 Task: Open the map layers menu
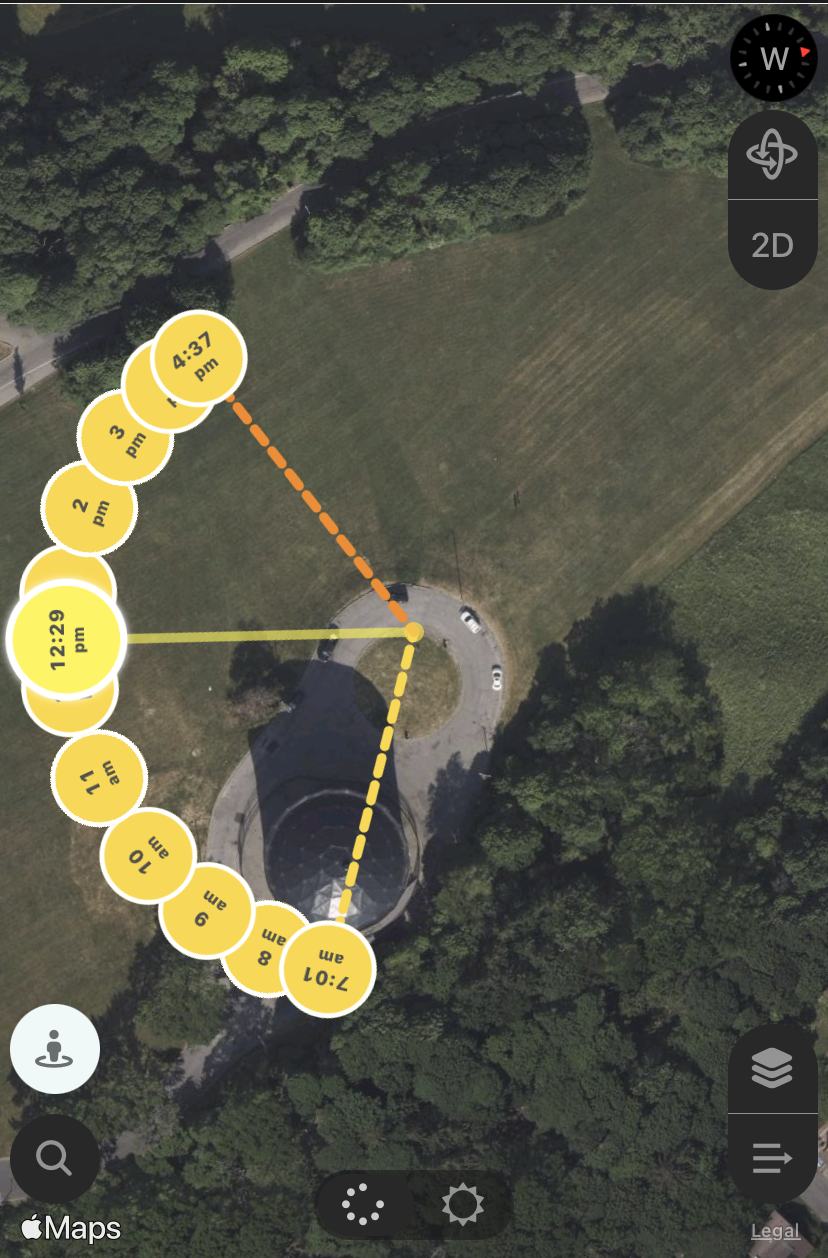(x=772, y=1068)
